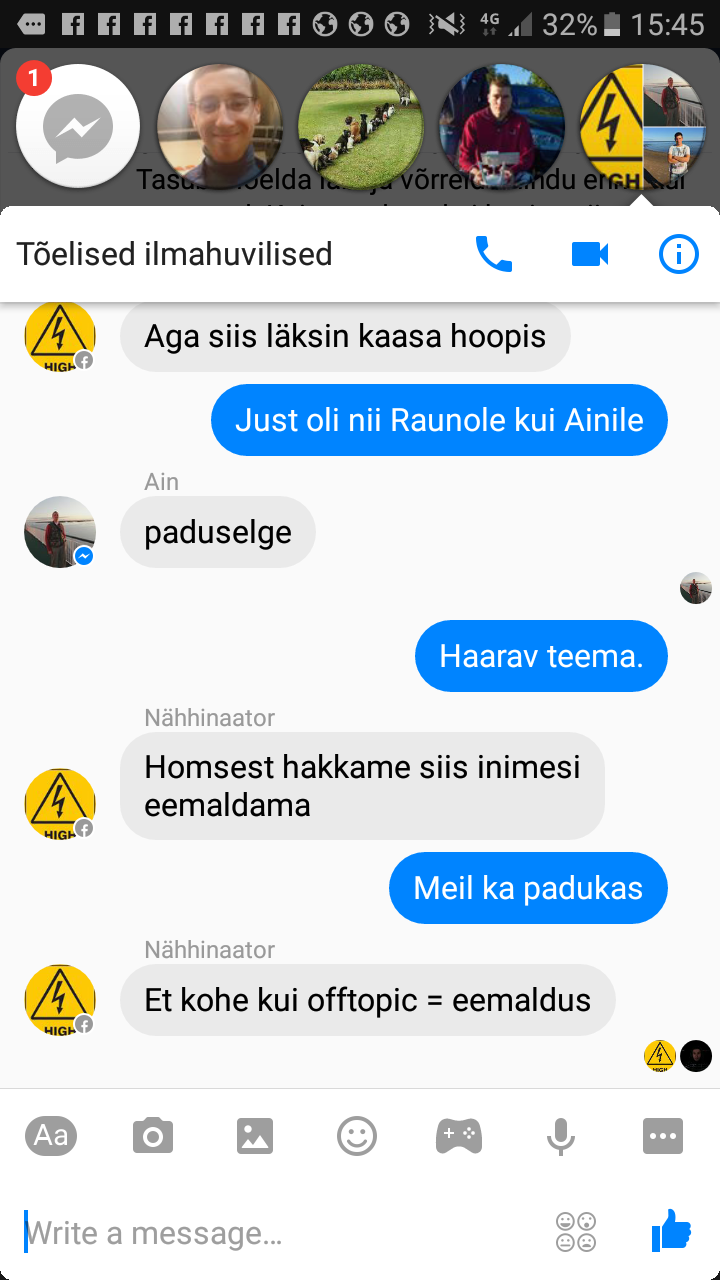720x1280 pixels.
Task: Switch to the chat head of the man with glasses
Action: pyautogui.click(x=220, y=127)
